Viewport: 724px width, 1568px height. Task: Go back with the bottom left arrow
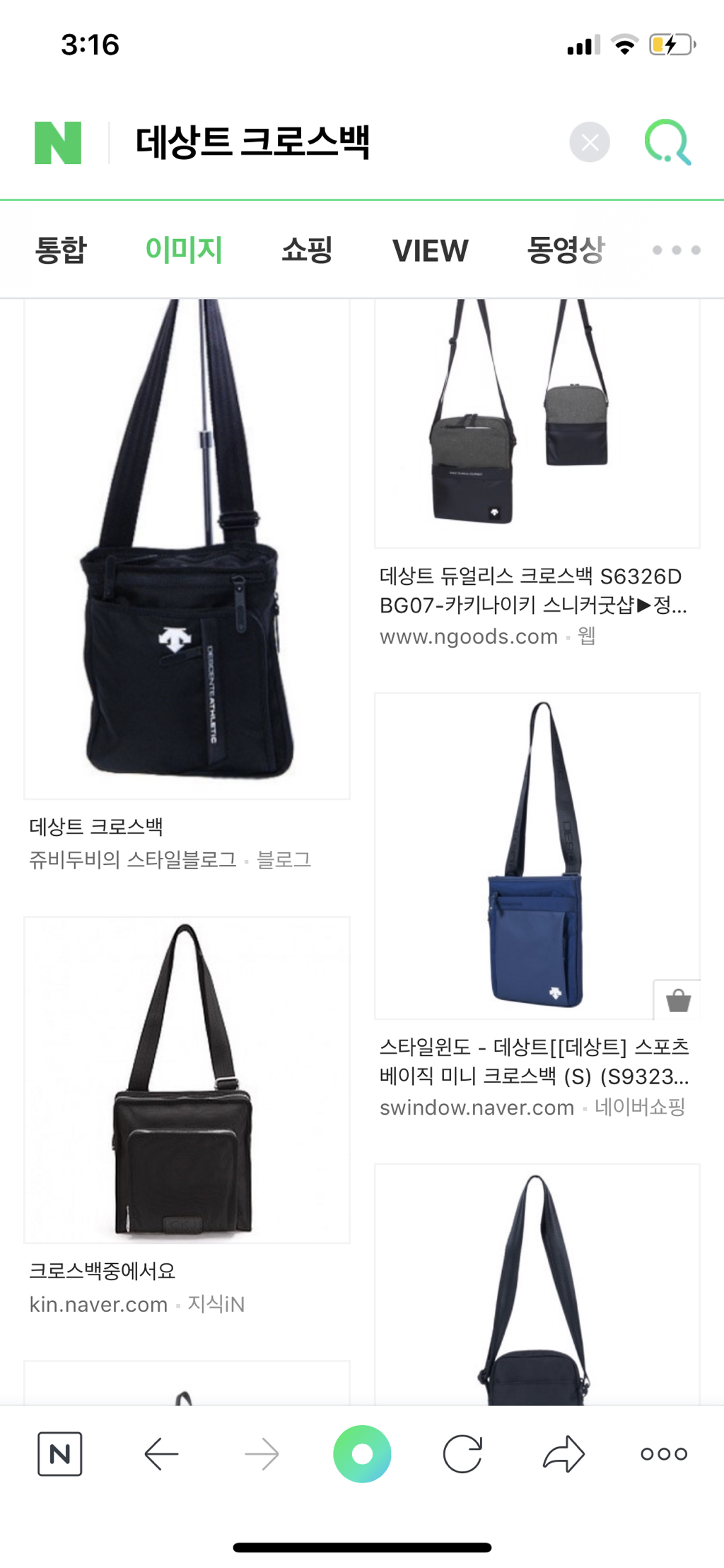(x=161, y=1454)
